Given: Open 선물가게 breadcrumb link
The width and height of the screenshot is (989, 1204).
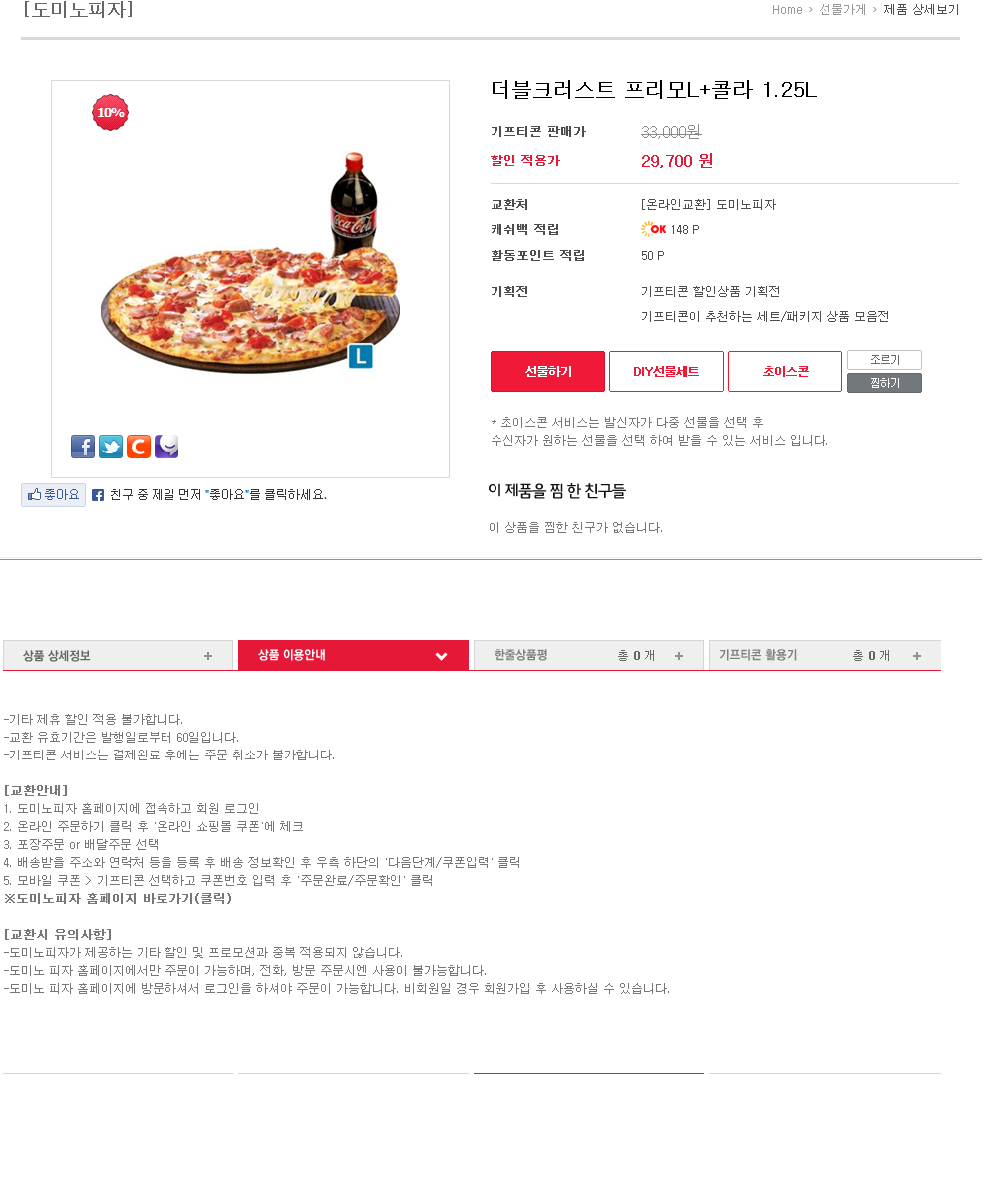Looking at the screenshot, I should (x=842, y=10).
